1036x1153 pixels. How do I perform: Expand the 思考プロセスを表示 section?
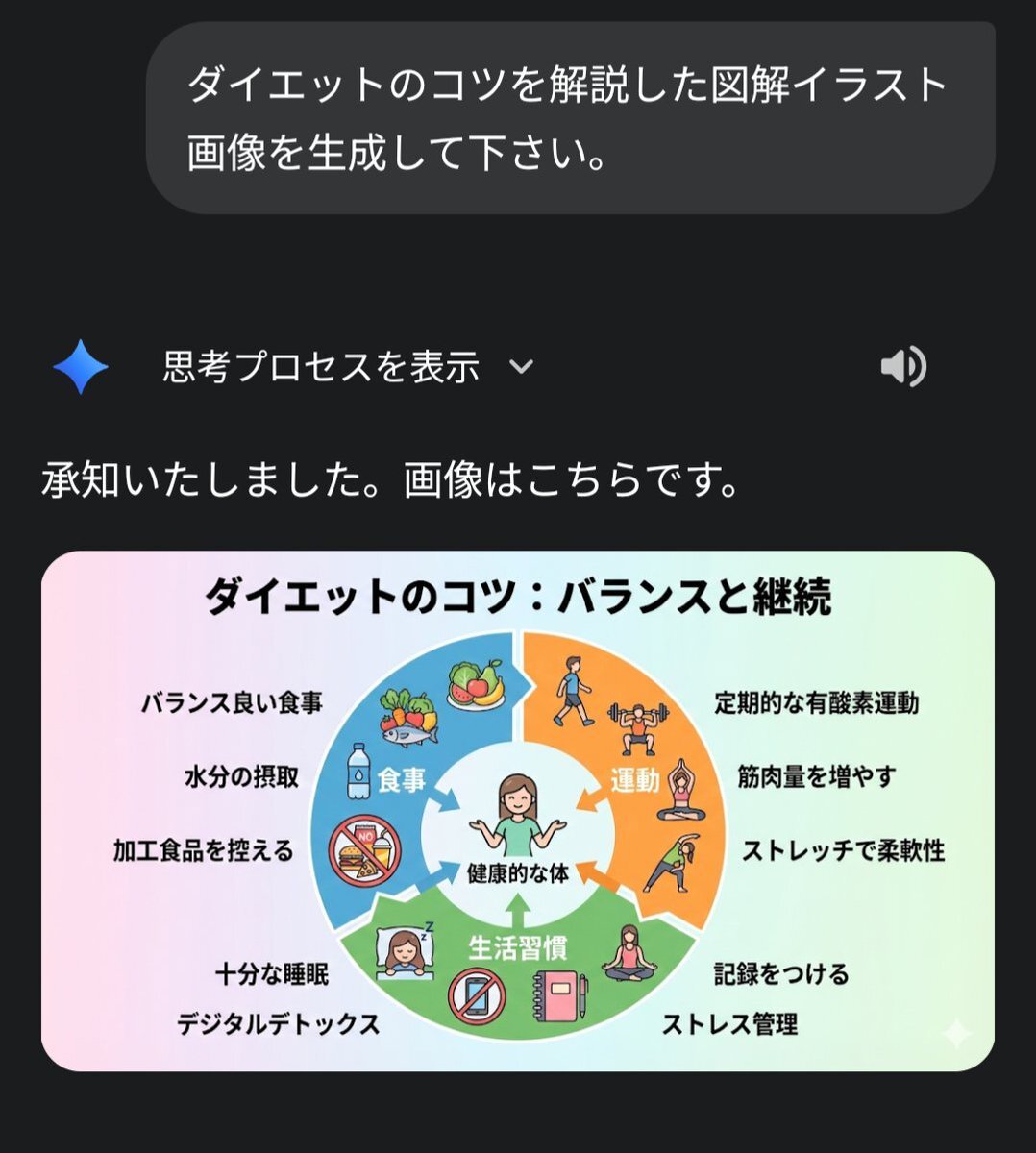(x=346, y=367)
